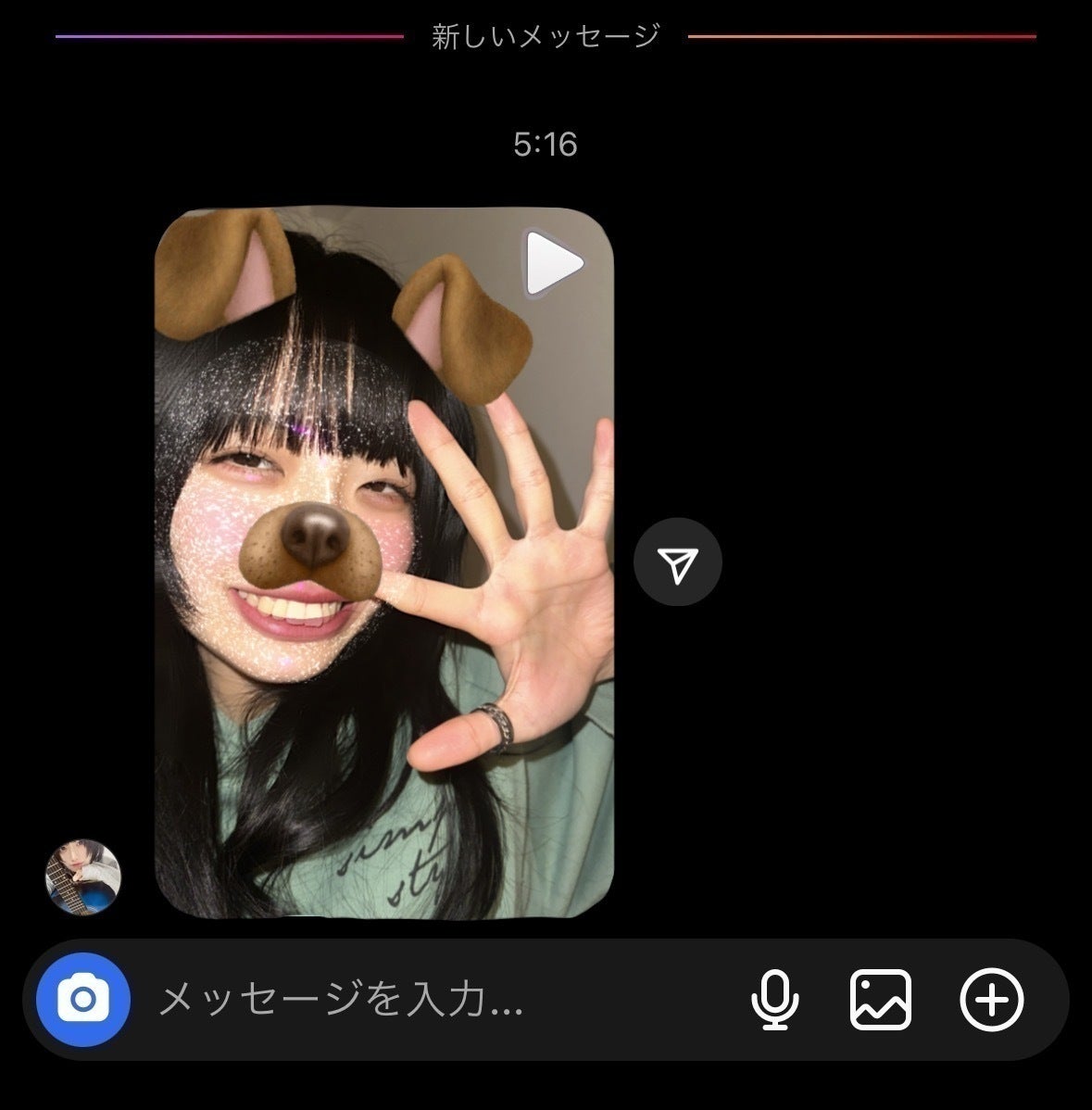Open more options with the plus icon
The image size is (1092, 1110).
pos(991,1000)
